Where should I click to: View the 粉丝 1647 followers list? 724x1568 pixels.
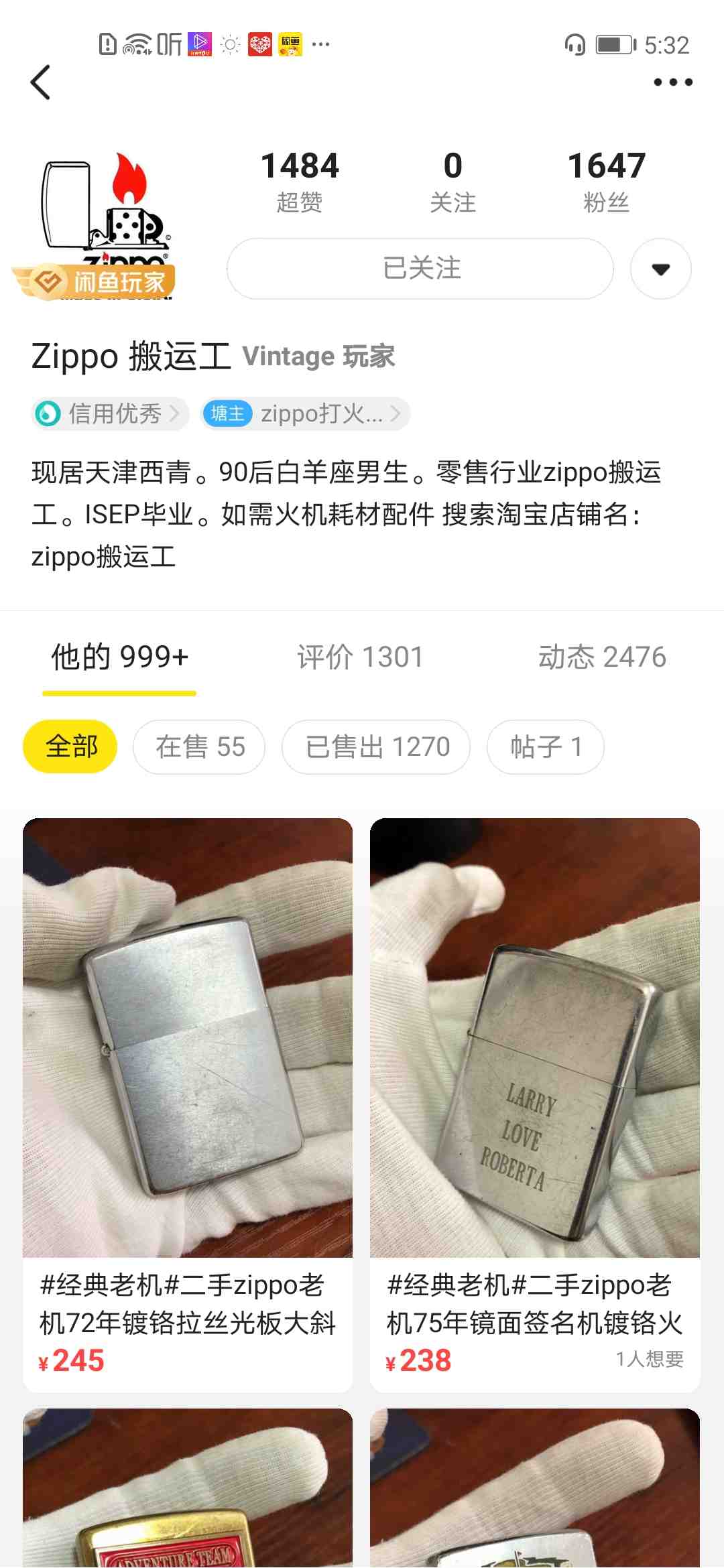(x=606, y=181)
